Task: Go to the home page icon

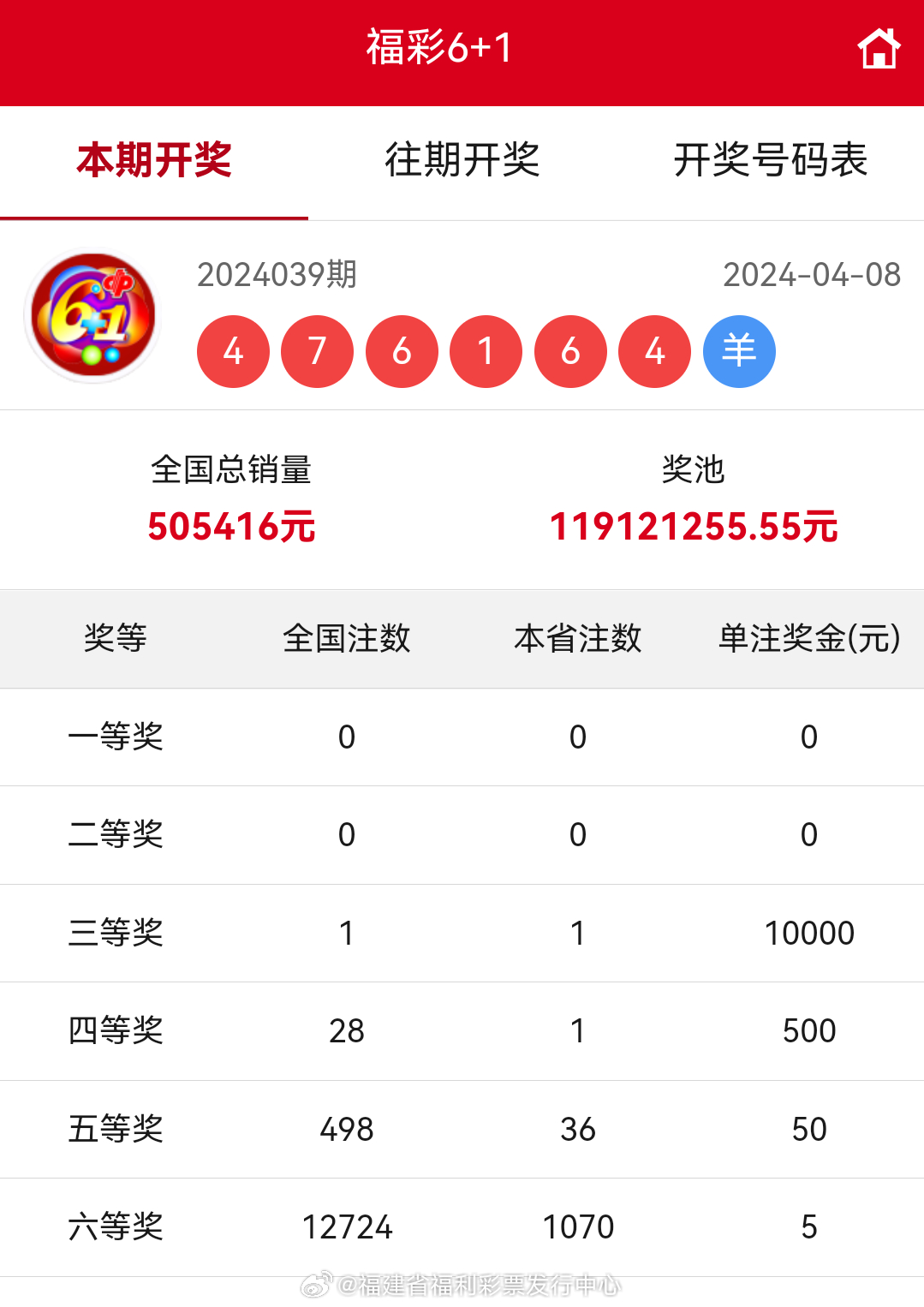Action: click(x=879, y=49)
